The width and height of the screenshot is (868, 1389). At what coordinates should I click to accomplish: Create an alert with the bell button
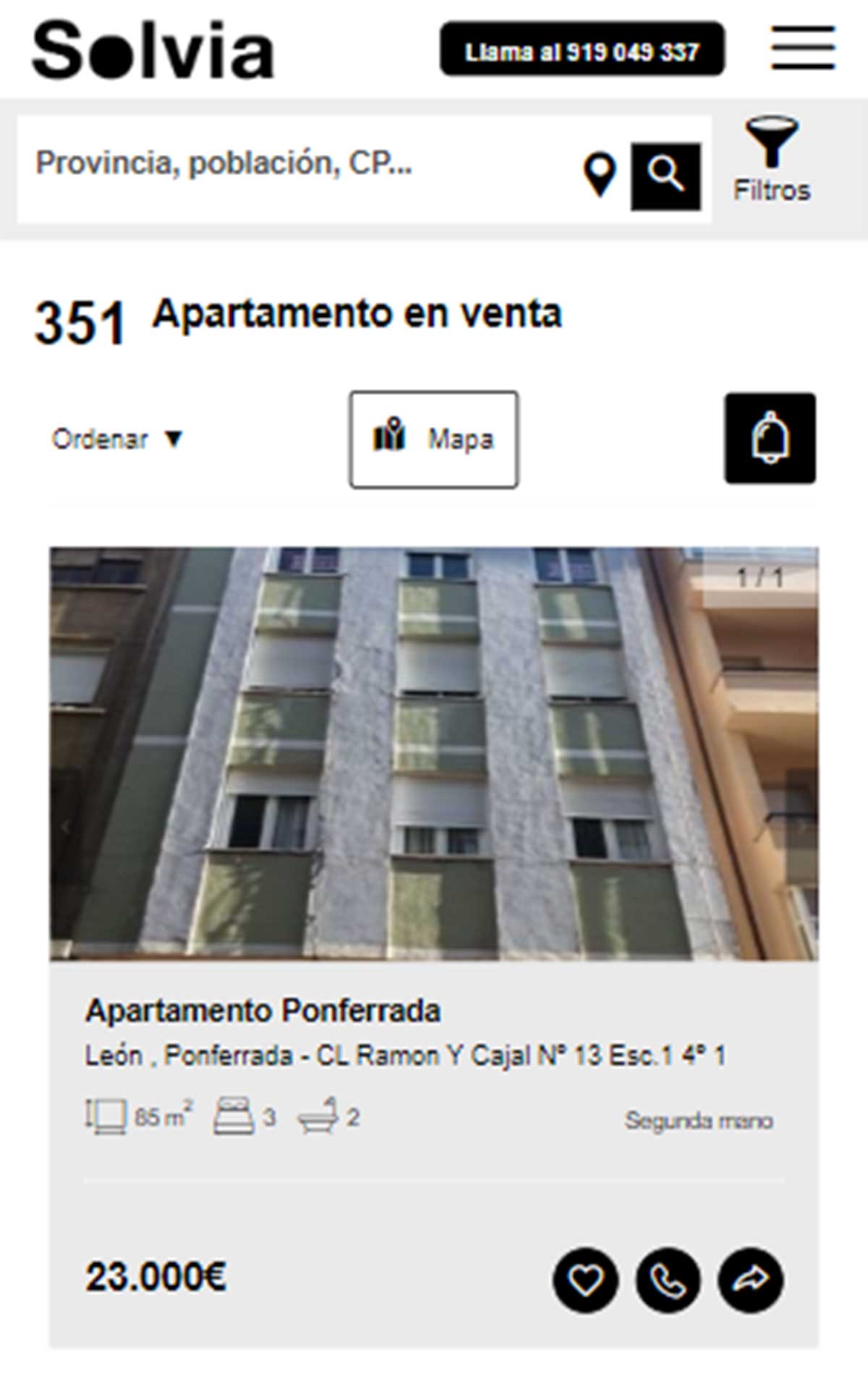pyautogui.click(x=770, y=438)
